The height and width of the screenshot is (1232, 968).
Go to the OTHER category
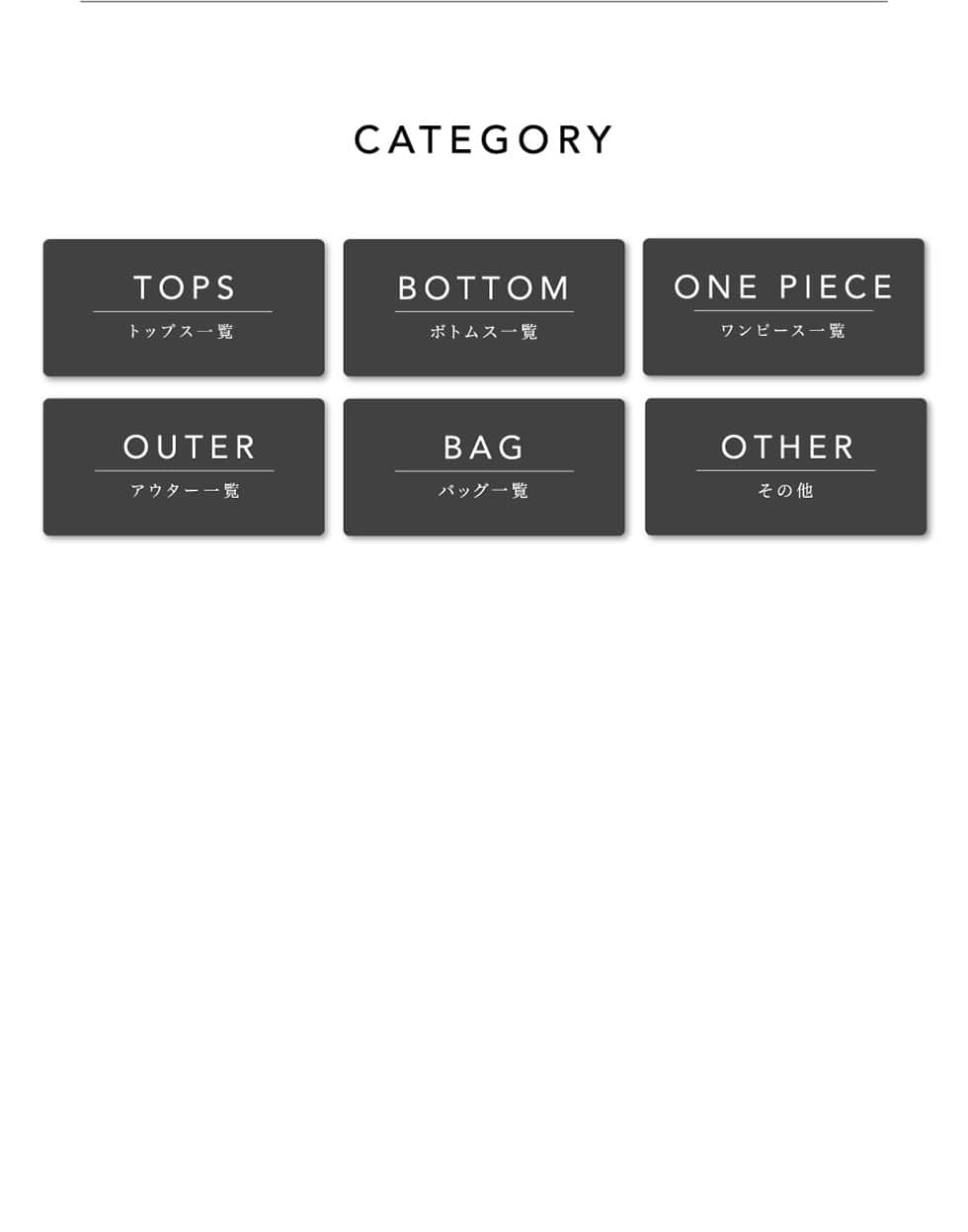pyautogui.click(x=786, y=466)
